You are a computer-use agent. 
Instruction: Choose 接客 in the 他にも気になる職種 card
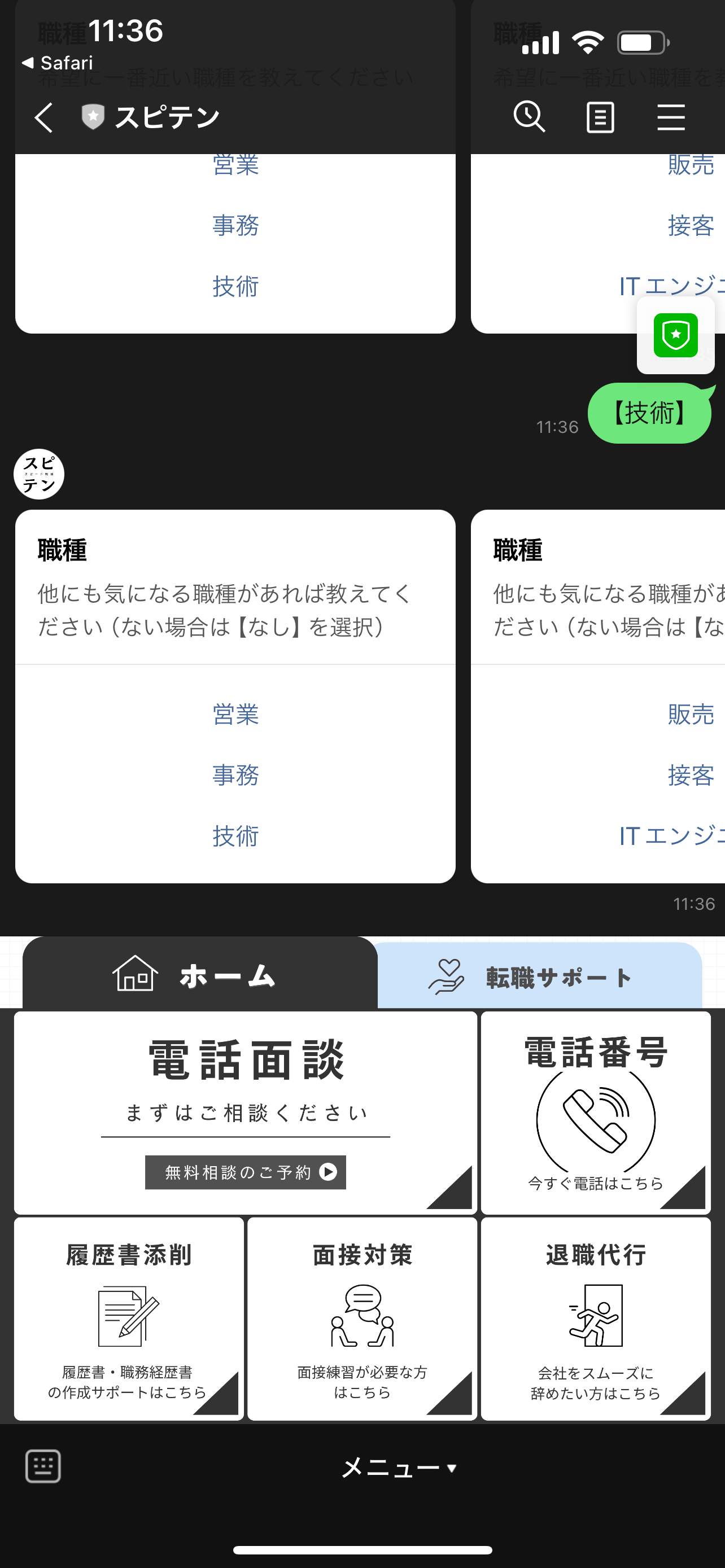point(691,775)
